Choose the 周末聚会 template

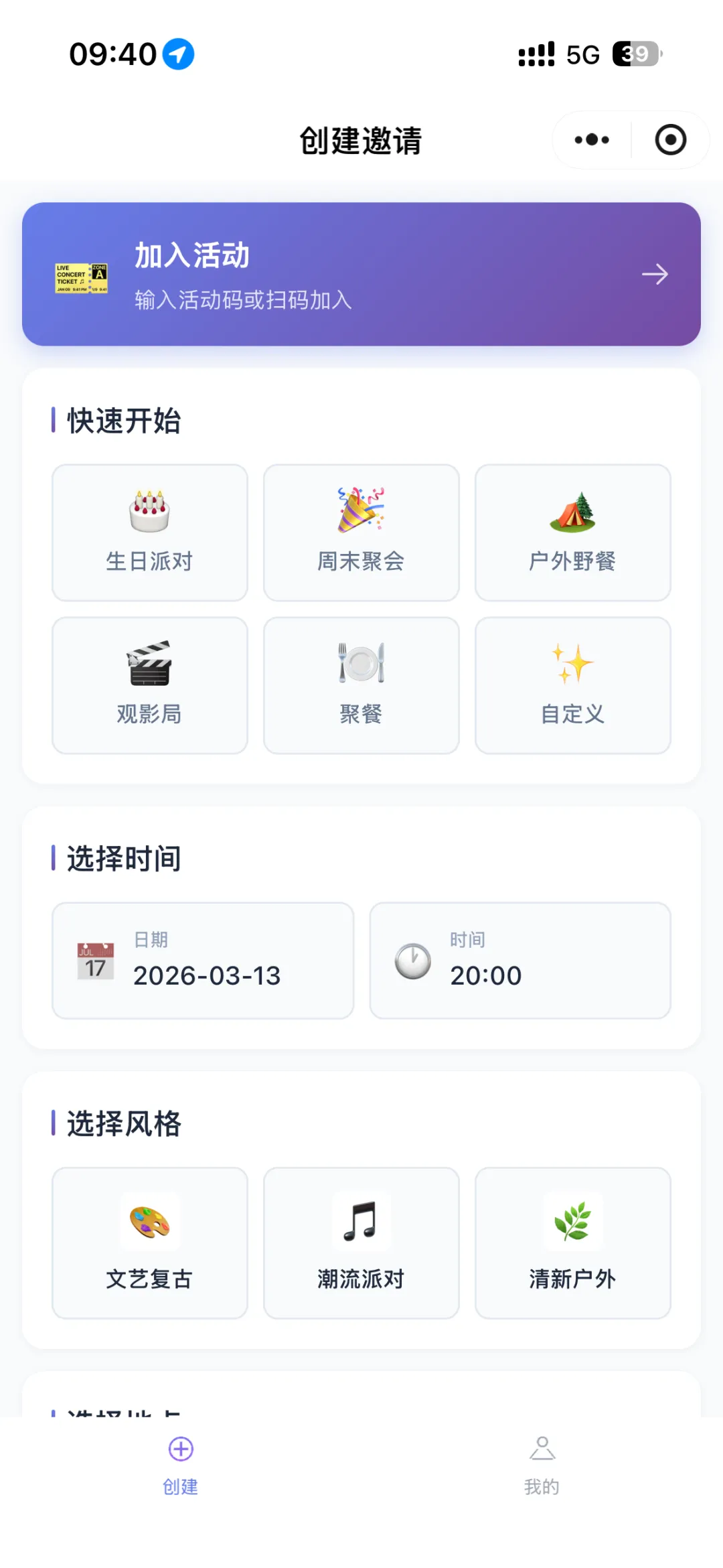[x=361, y=533]
